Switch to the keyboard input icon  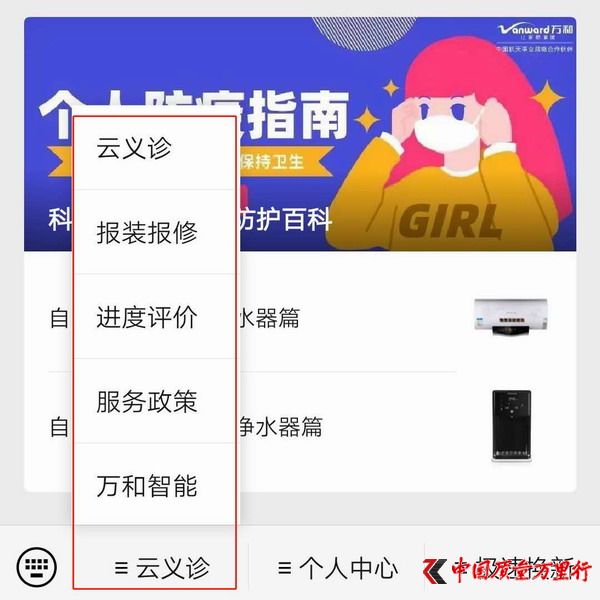tap(38, 568)
